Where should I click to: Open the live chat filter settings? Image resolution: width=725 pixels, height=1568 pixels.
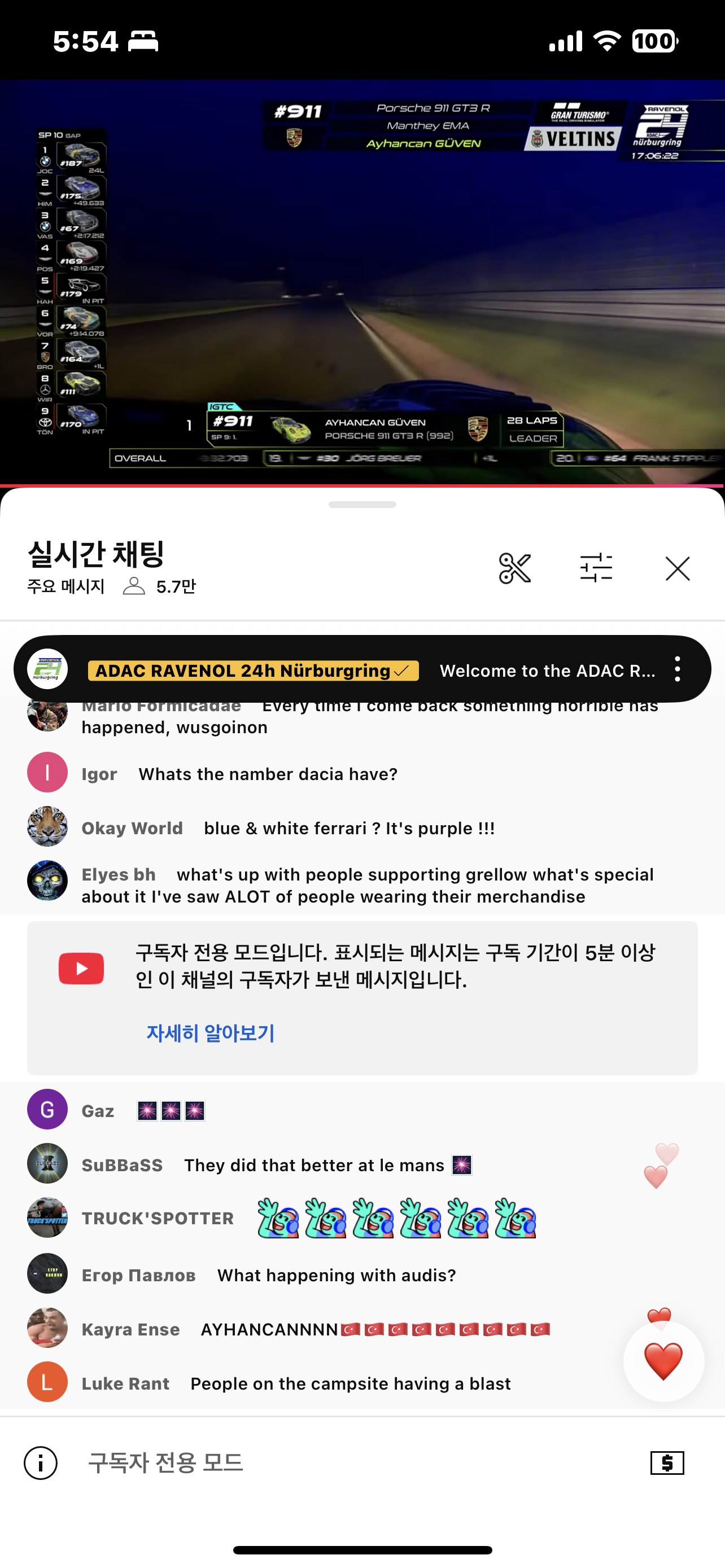[596, 568]
